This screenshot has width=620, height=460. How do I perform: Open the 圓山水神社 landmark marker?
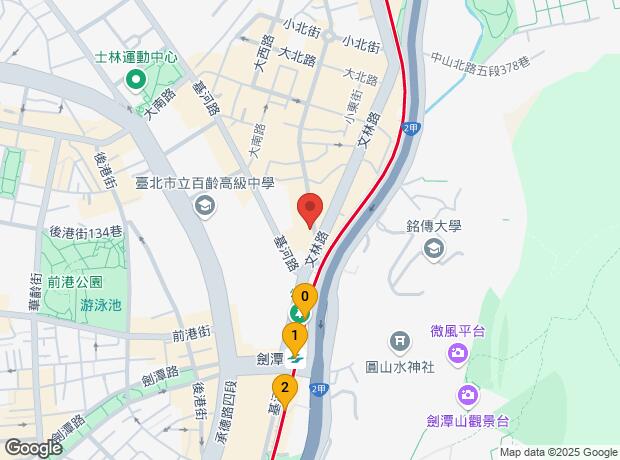[x=399, y=344]
